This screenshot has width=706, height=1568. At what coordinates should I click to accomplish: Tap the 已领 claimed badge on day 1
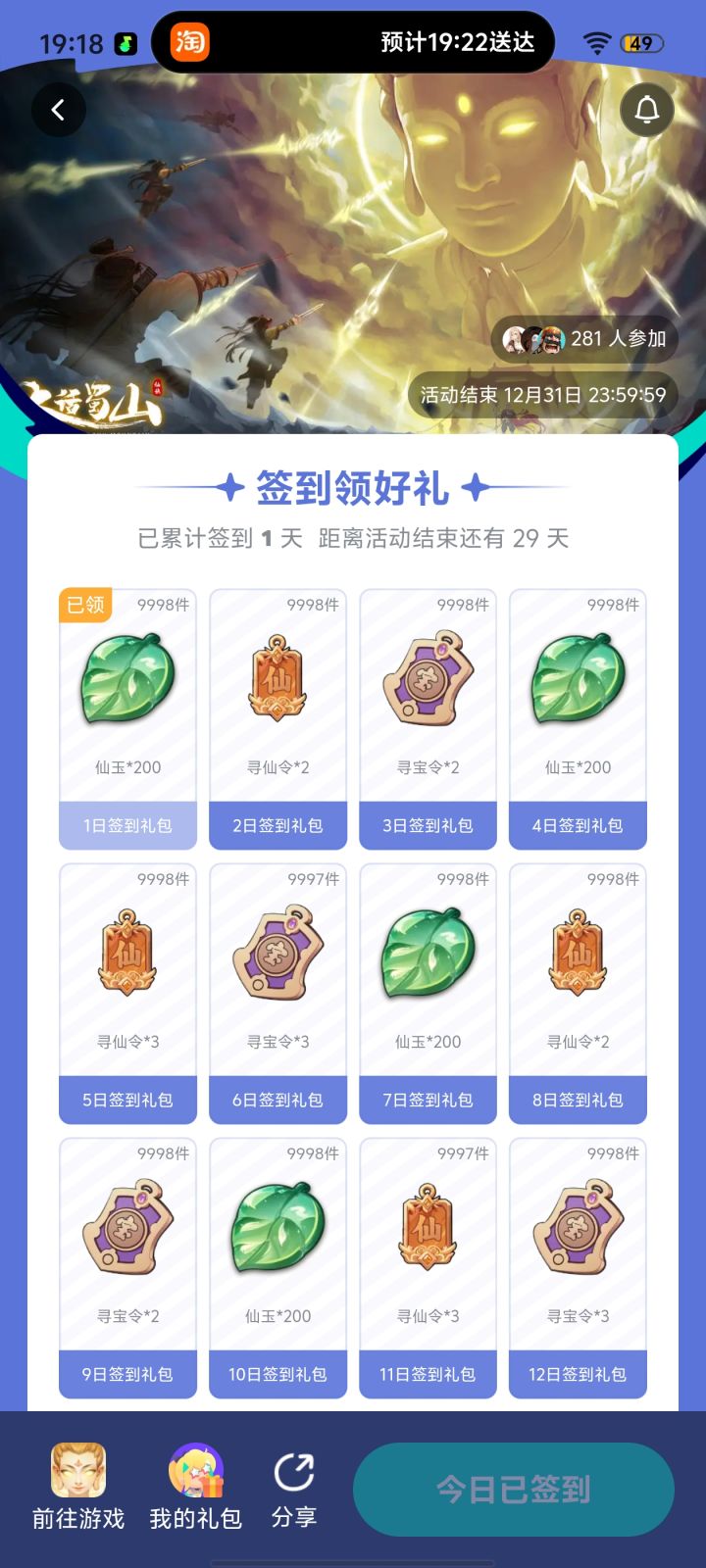84,605
